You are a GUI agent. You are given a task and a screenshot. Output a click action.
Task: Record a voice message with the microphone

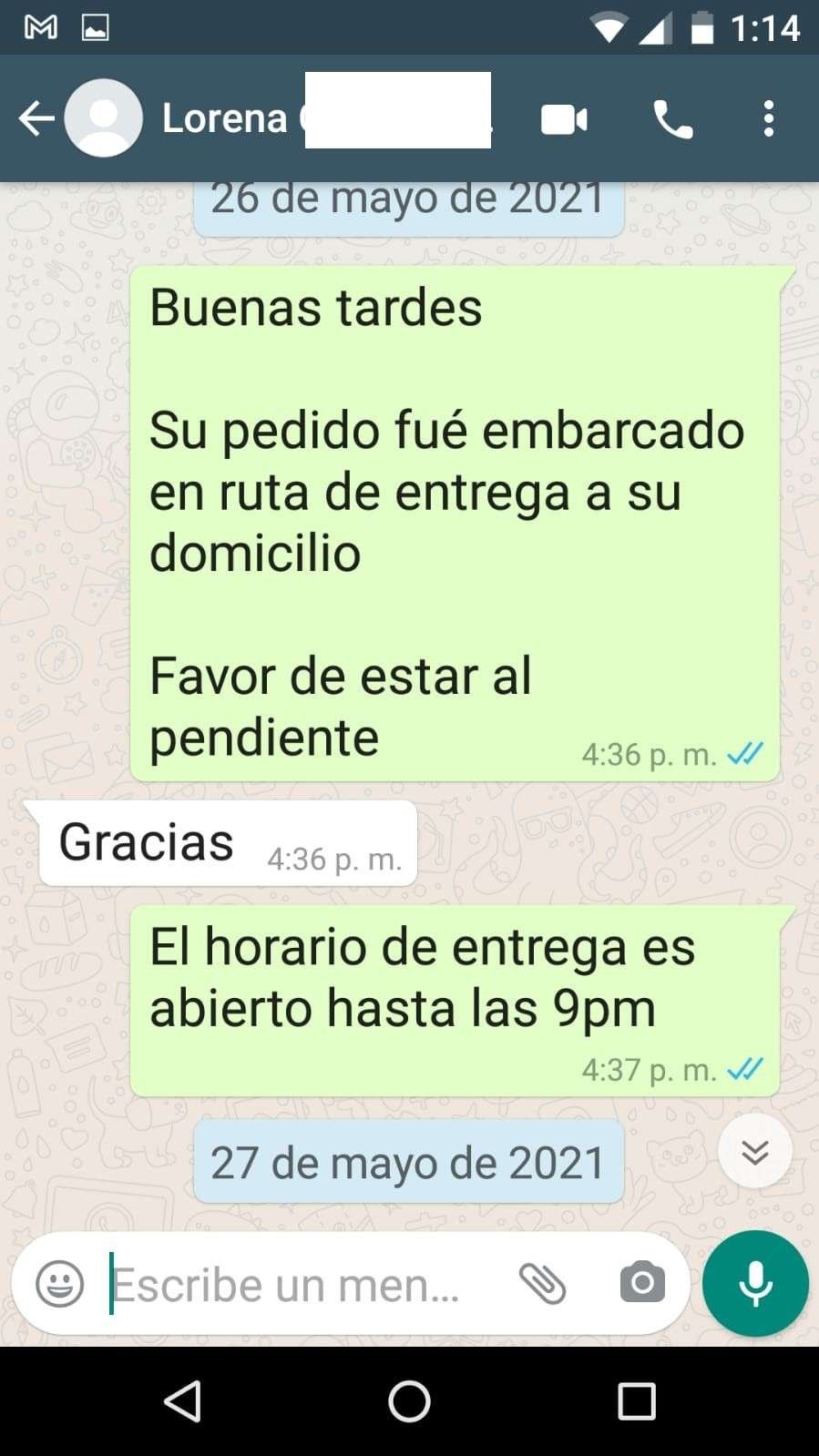coord(755,1284)
